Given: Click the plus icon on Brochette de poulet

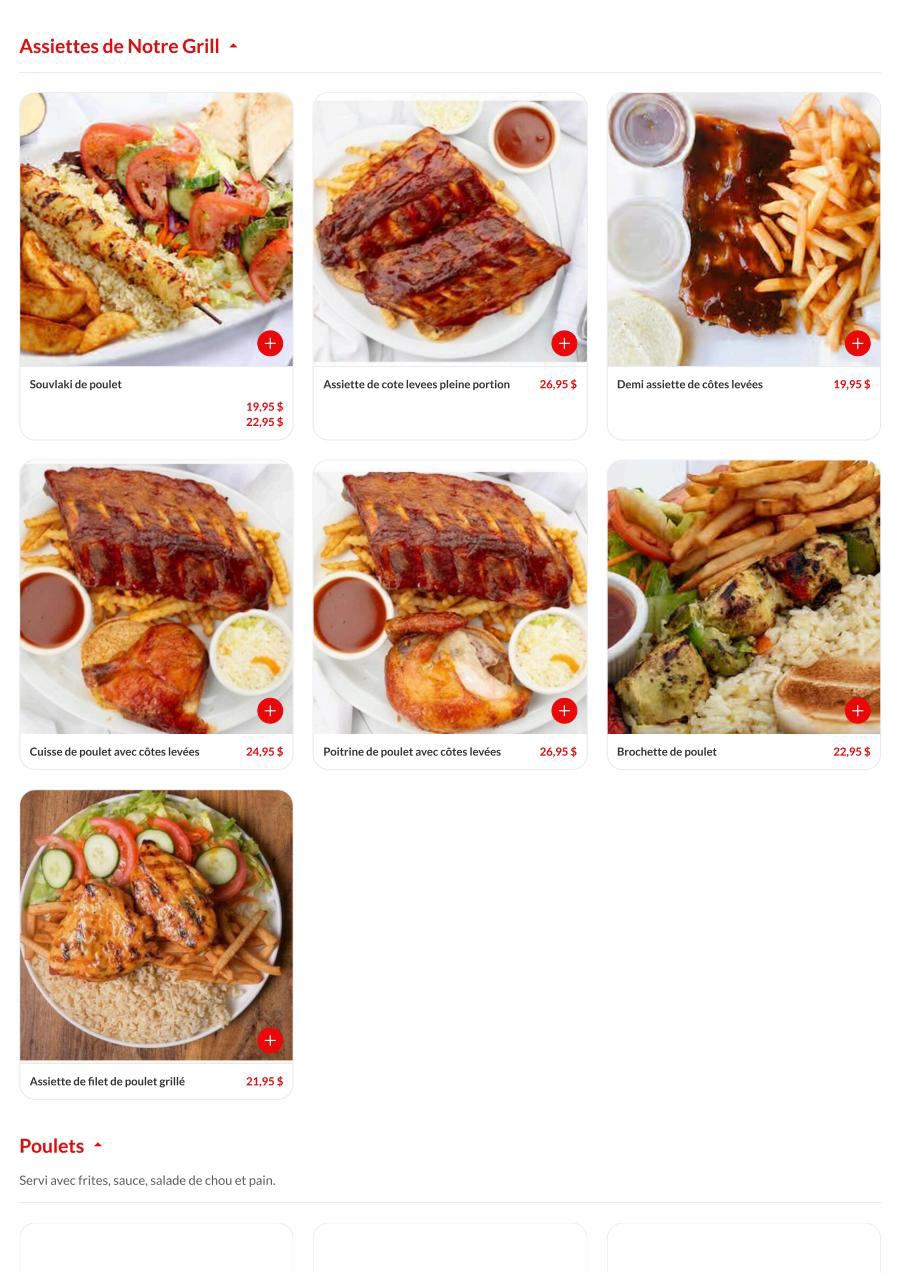Looking at the screenshot, I should pos(857,710).
